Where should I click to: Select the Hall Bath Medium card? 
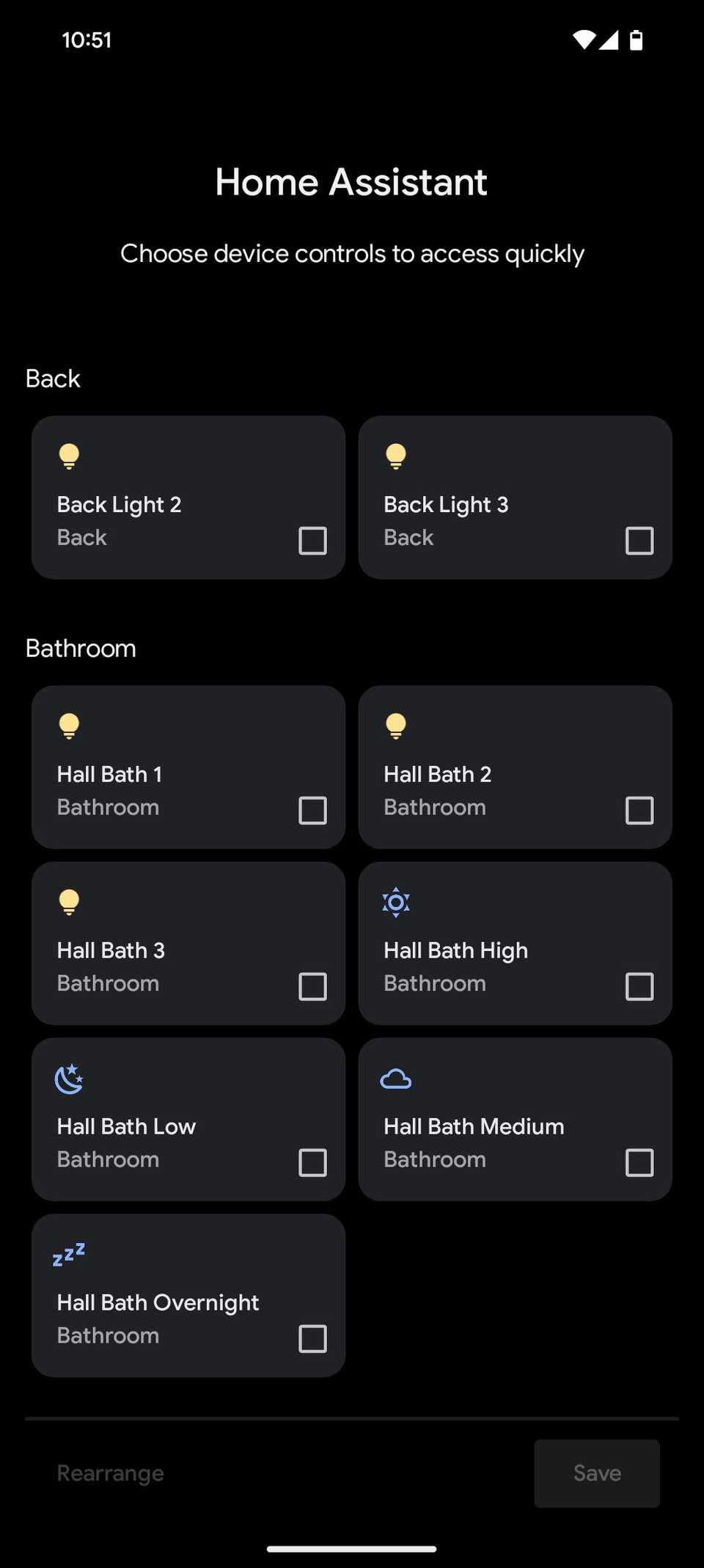point(513,1119)
